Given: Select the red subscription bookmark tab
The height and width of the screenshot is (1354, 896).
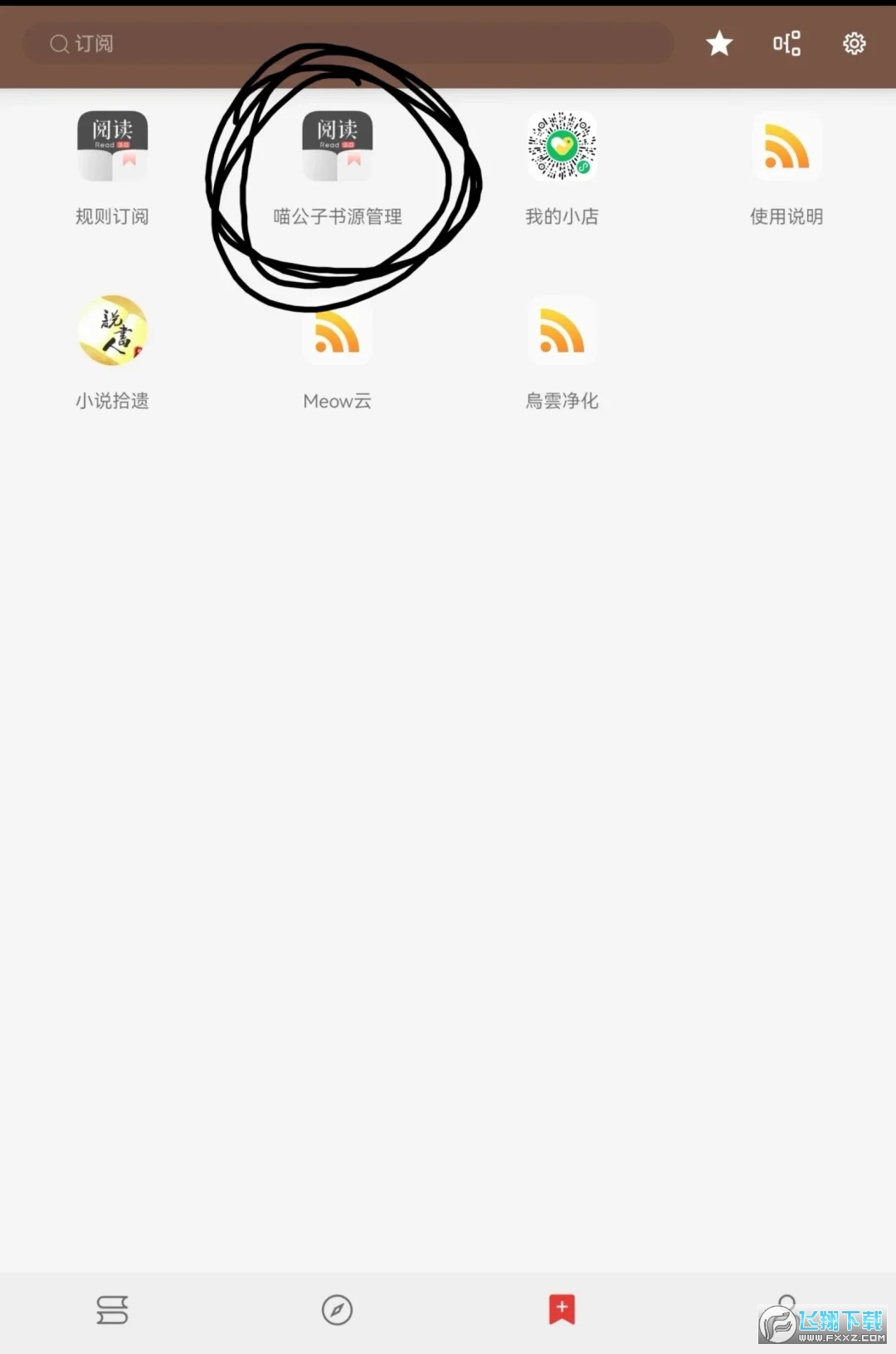Looking at the screenshot, I should [x=562, y=1309].
